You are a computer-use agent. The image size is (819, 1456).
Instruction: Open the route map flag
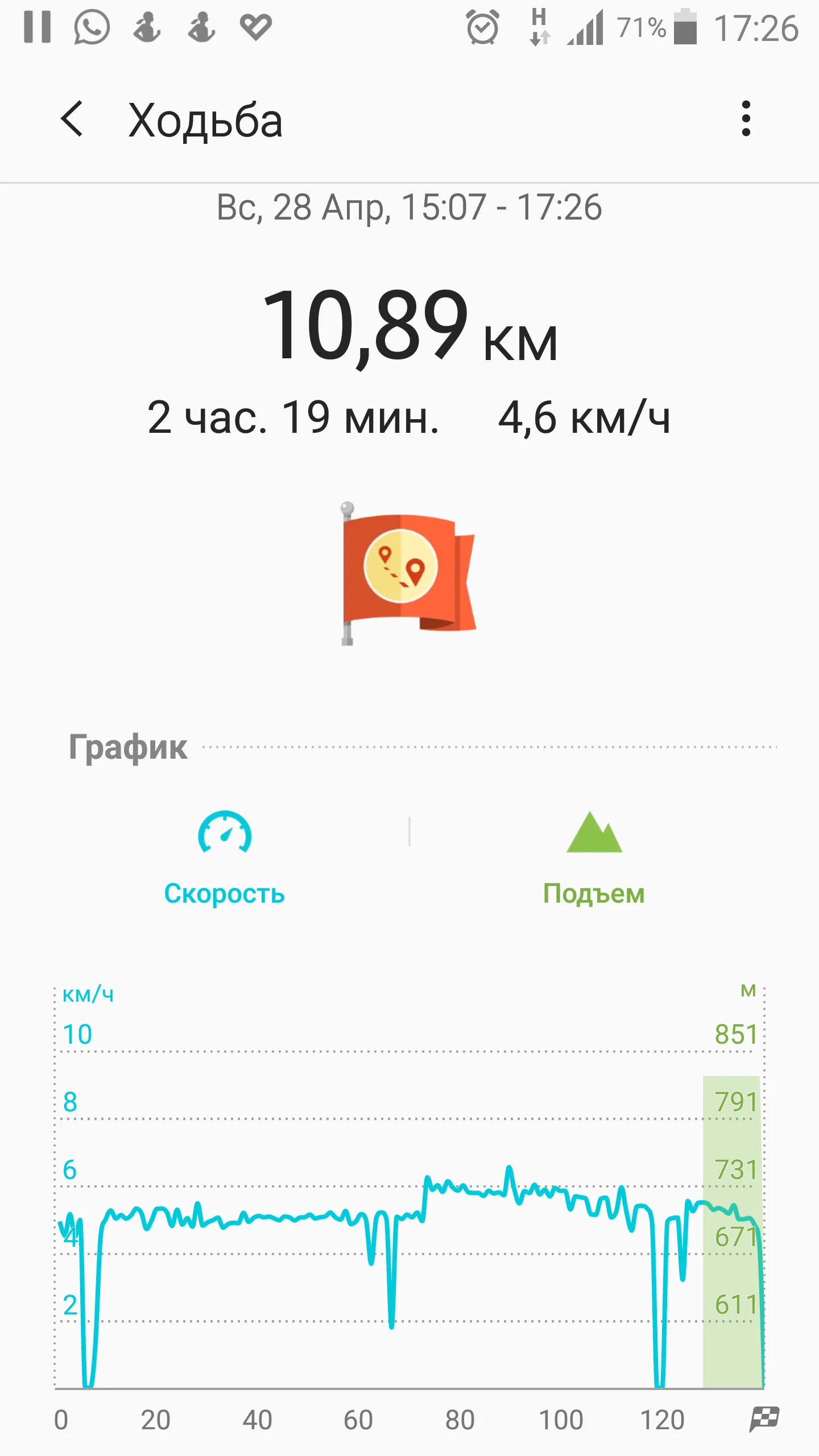tap(408, 573)
